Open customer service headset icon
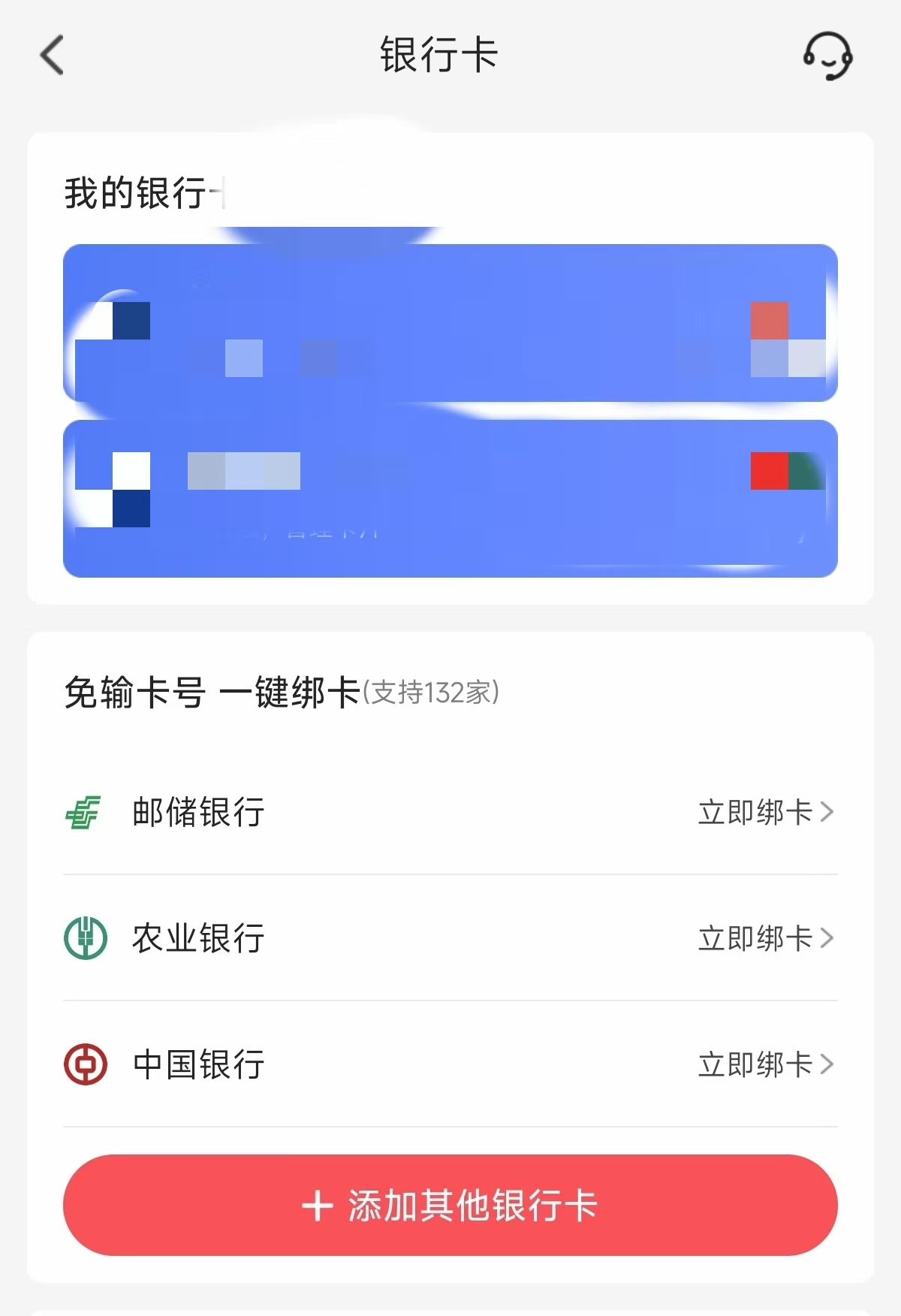Image resolution: width=901 pixels, height=1316 pixels. [827, 56]
